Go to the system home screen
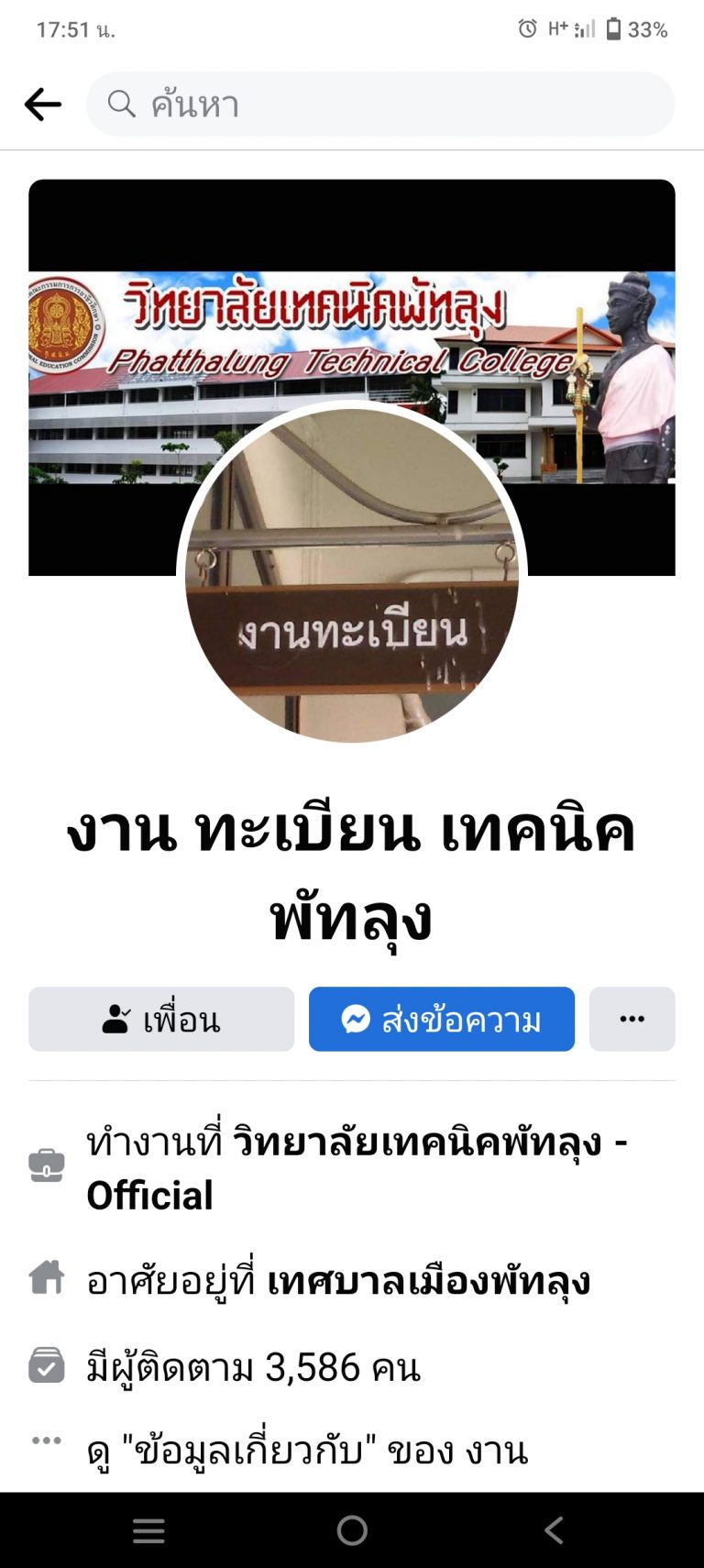This screenshot has width=704, height=1568. pyautogui.click(x=352, y=1530)
